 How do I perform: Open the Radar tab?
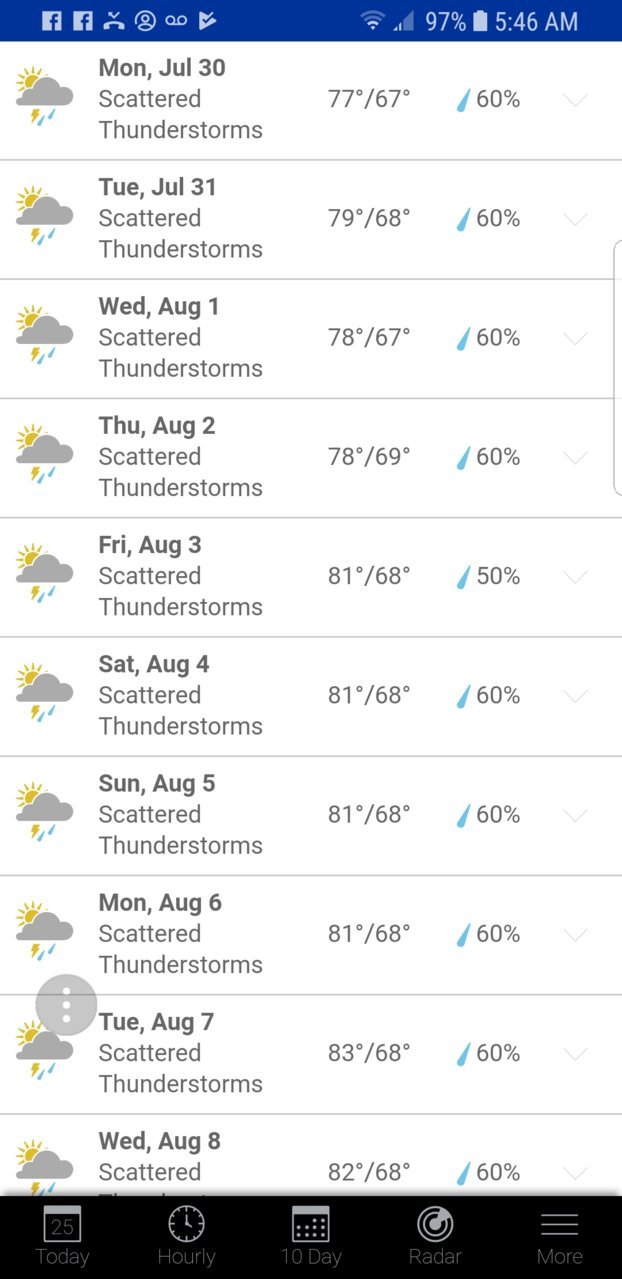coord(435,1237)
